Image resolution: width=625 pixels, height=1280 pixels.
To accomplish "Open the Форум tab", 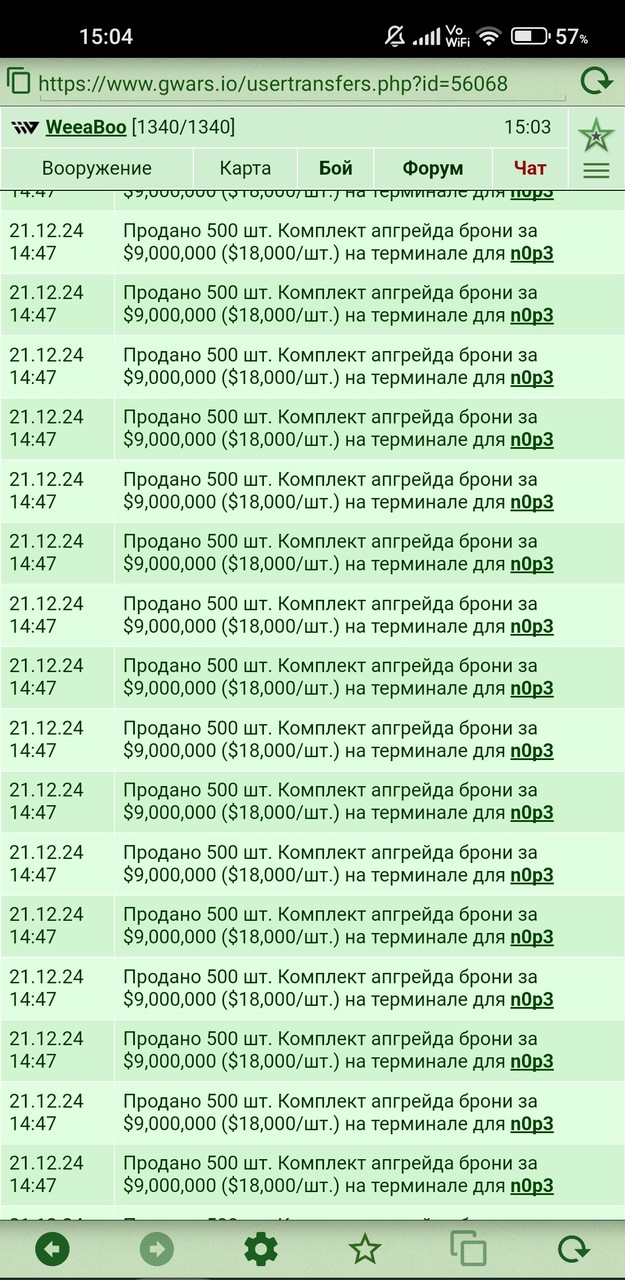I will (433, 168).
